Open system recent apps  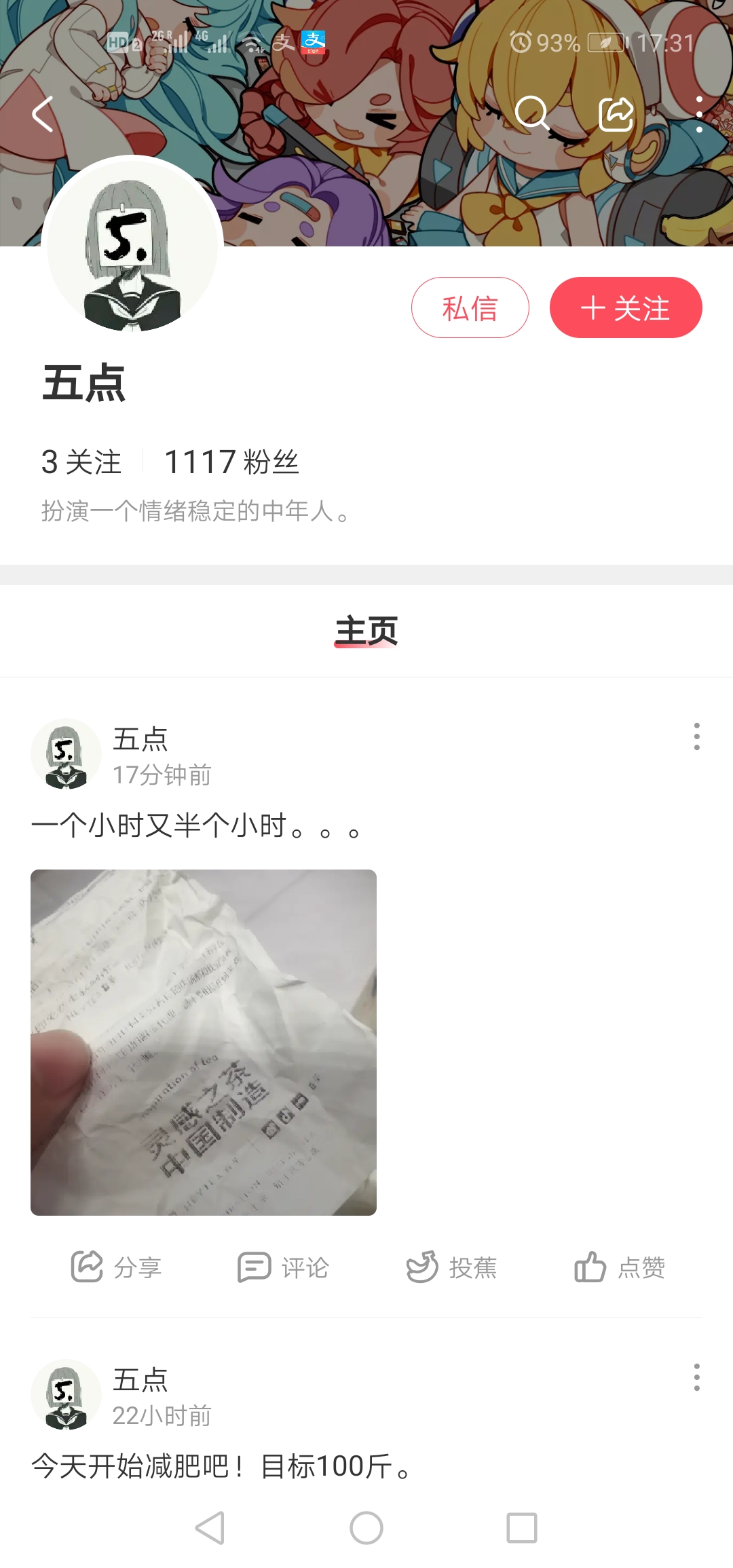click(x=522, y=1529)
